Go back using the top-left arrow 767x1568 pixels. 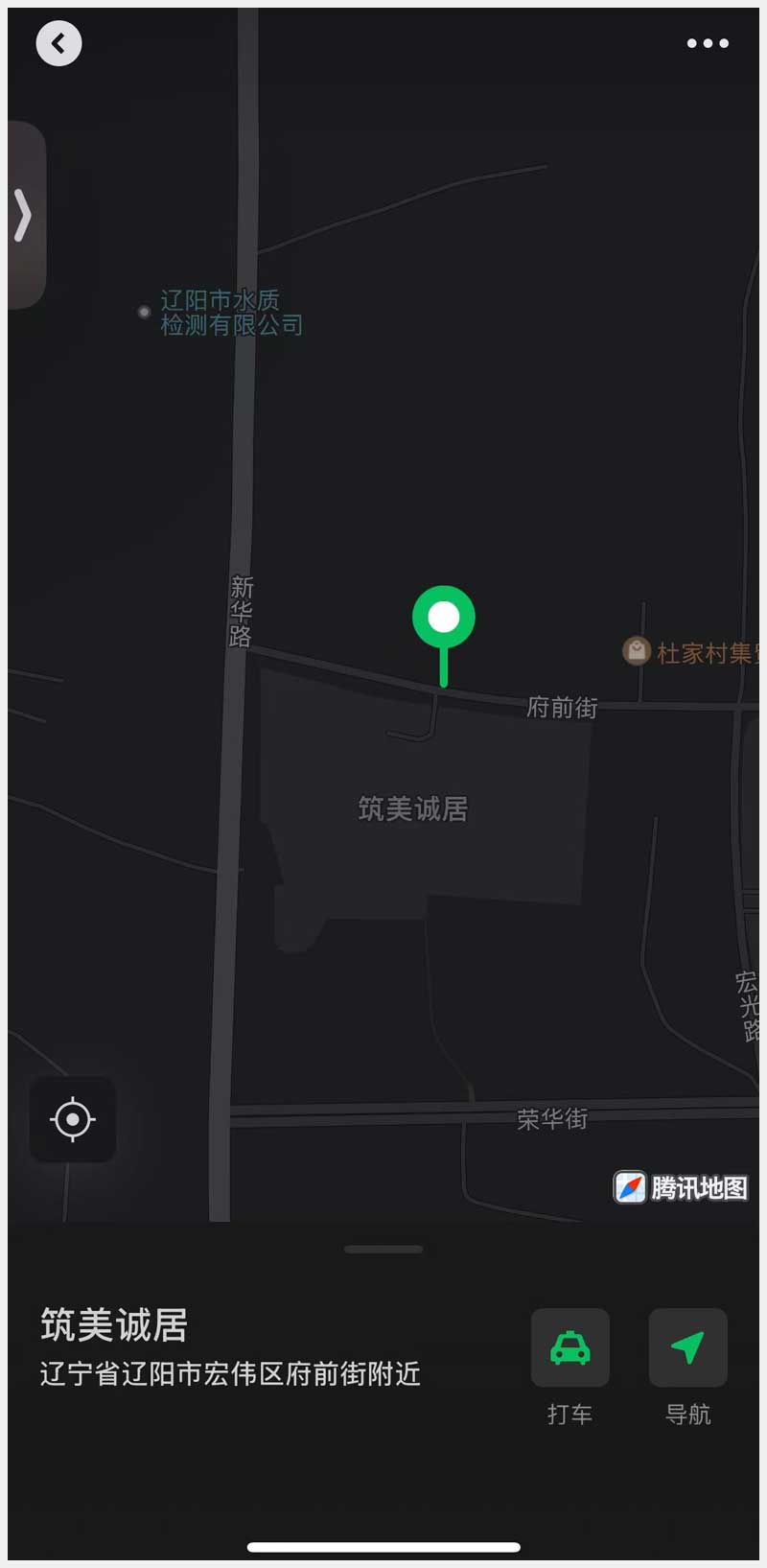click(58, 43)
